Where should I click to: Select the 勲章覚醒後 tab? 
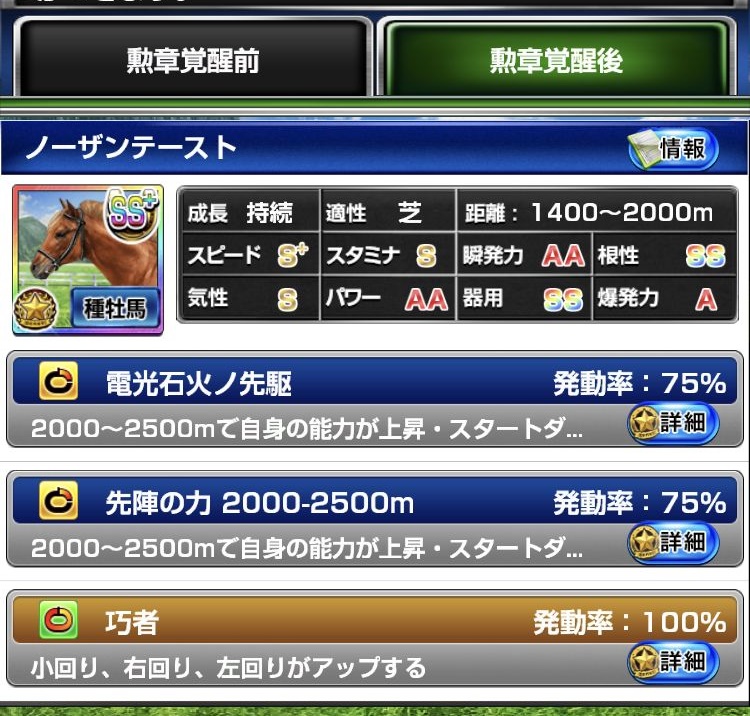click(x=556, y=60)
